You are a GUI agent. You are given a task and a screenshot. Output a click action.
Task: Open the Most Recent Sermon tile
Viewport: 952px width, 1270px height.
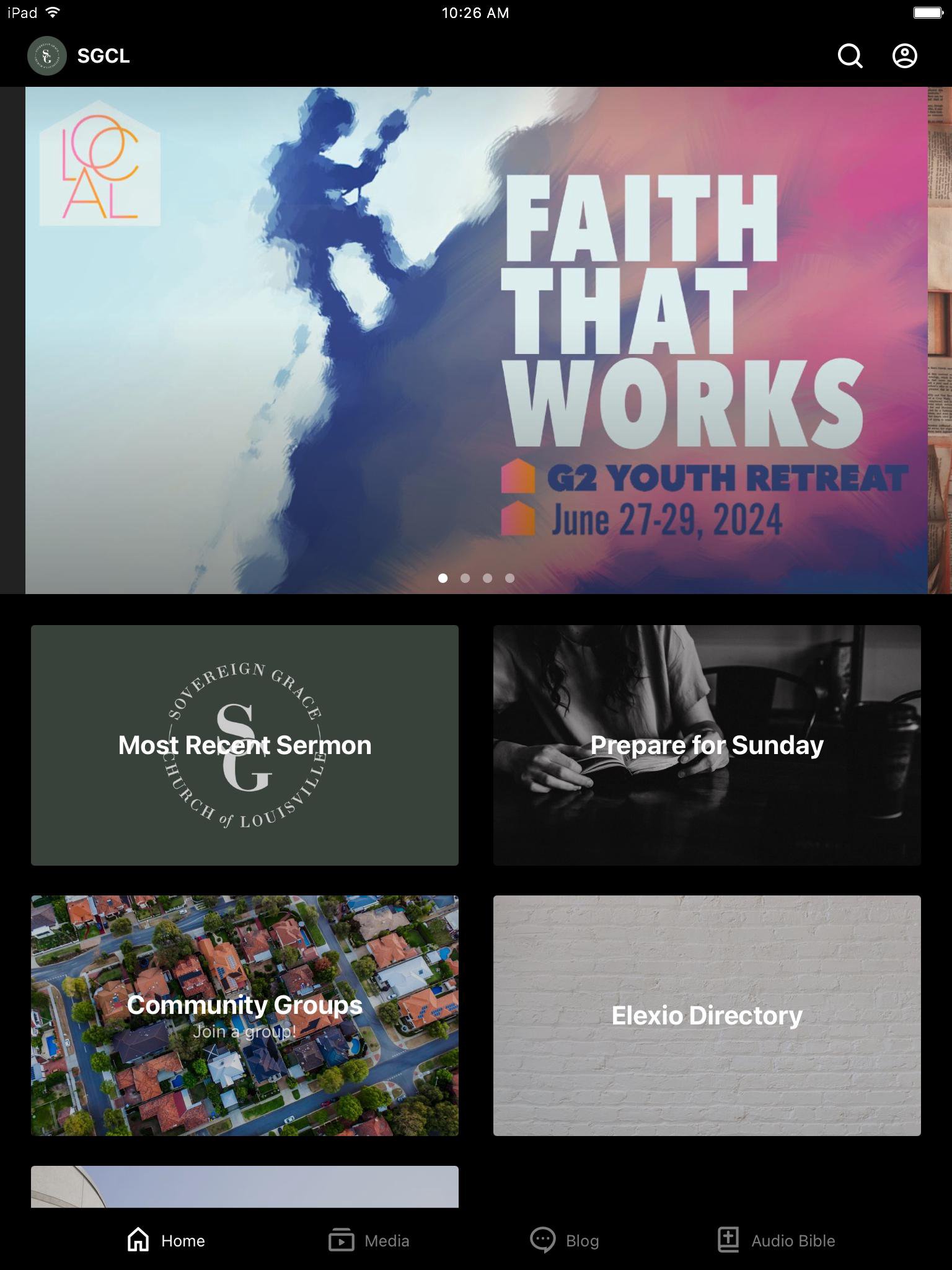point(245,745)
